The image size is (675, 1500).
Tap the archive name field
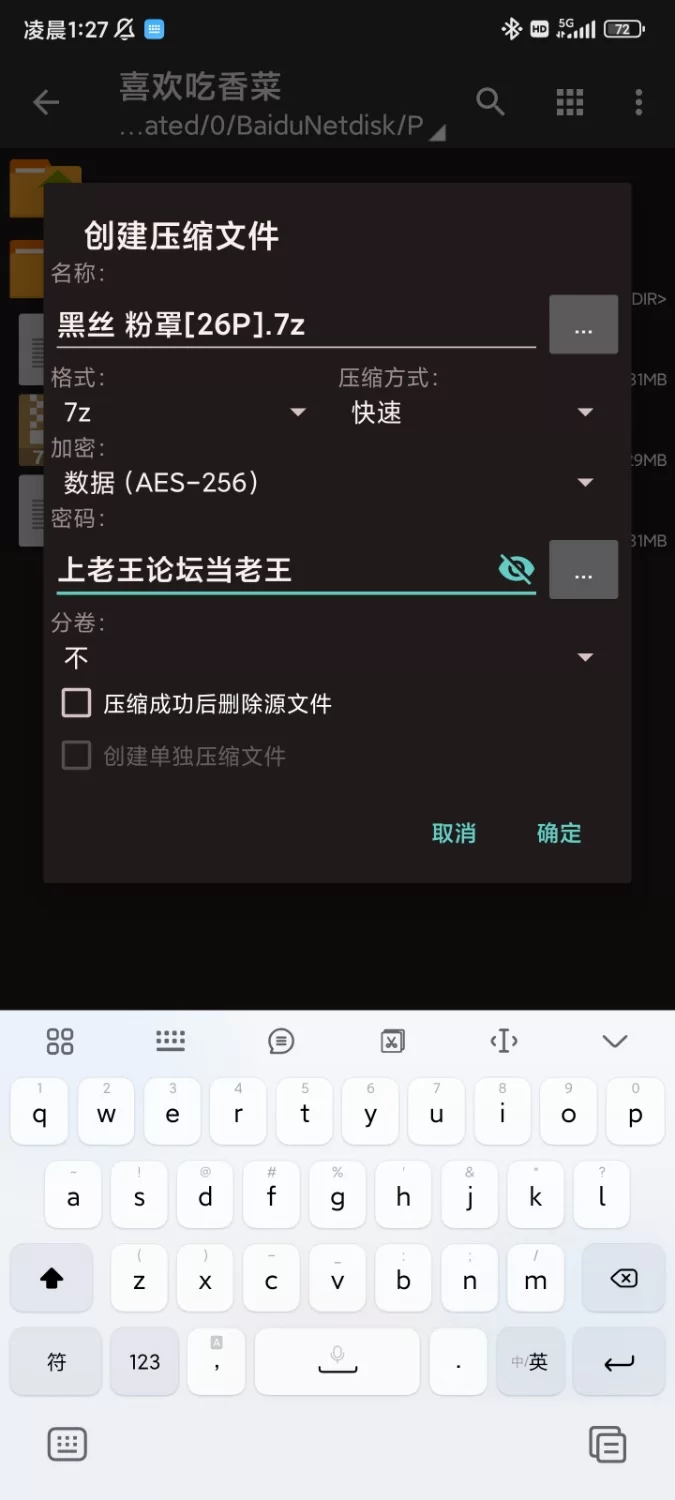pyautogui.click(x=296, y=325)
